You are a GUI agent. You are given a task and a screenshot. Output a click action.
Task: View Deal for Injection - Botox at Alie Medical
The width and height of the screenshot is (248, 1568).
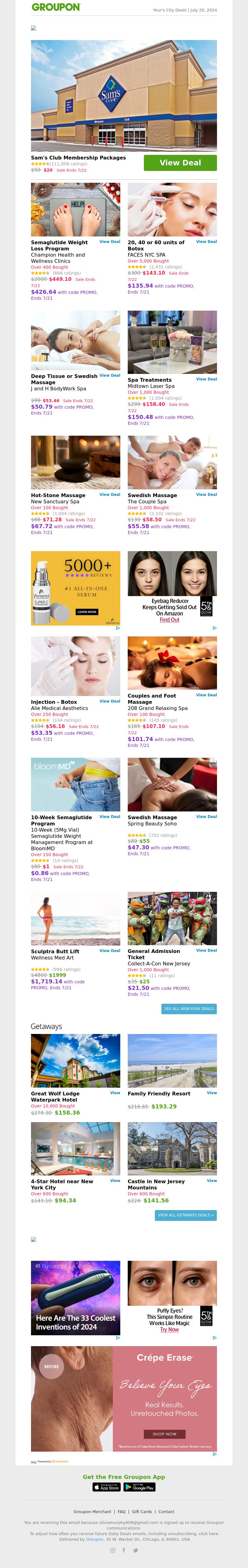point(109,701)
